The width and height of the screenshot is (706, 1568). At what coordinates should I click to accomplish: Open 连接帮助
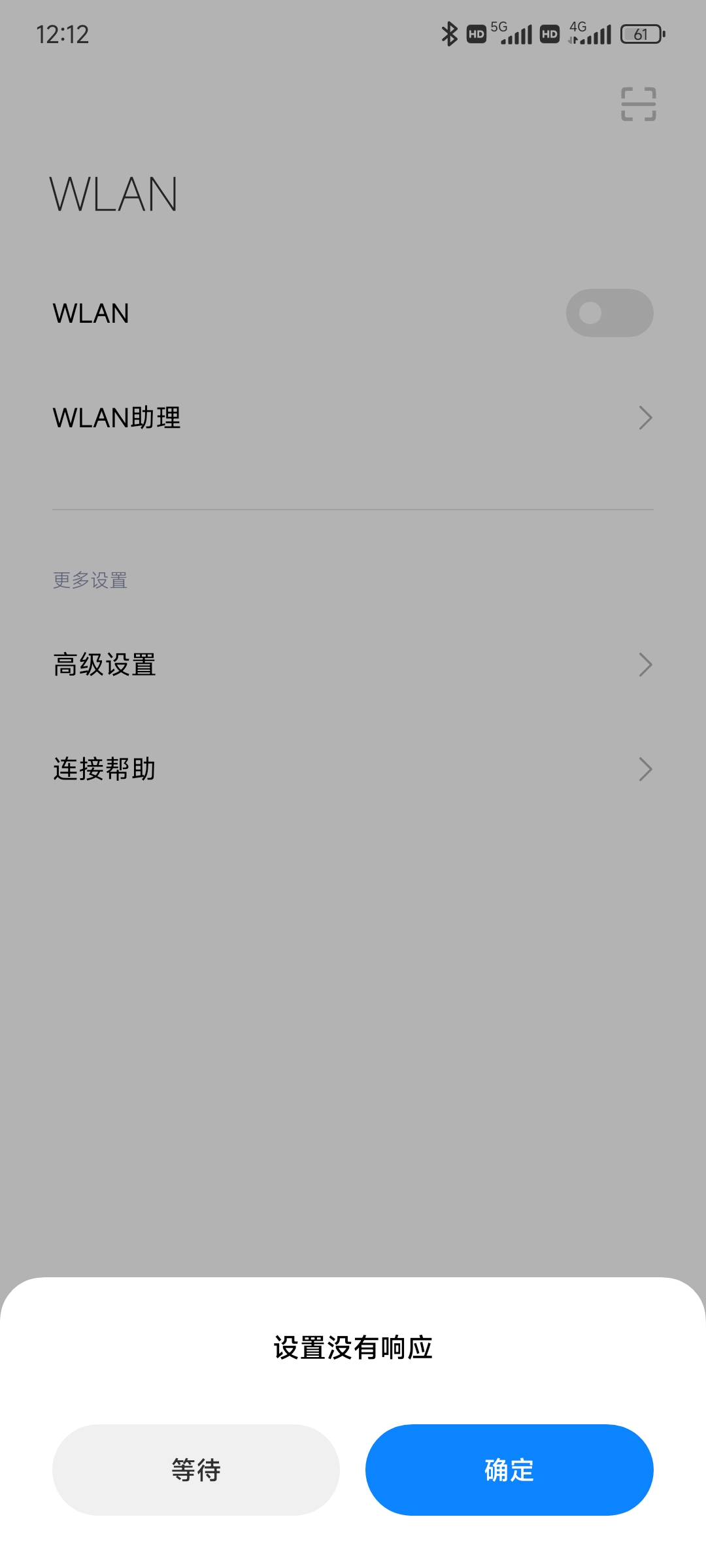pyautogui.click(x=353, y=769)
